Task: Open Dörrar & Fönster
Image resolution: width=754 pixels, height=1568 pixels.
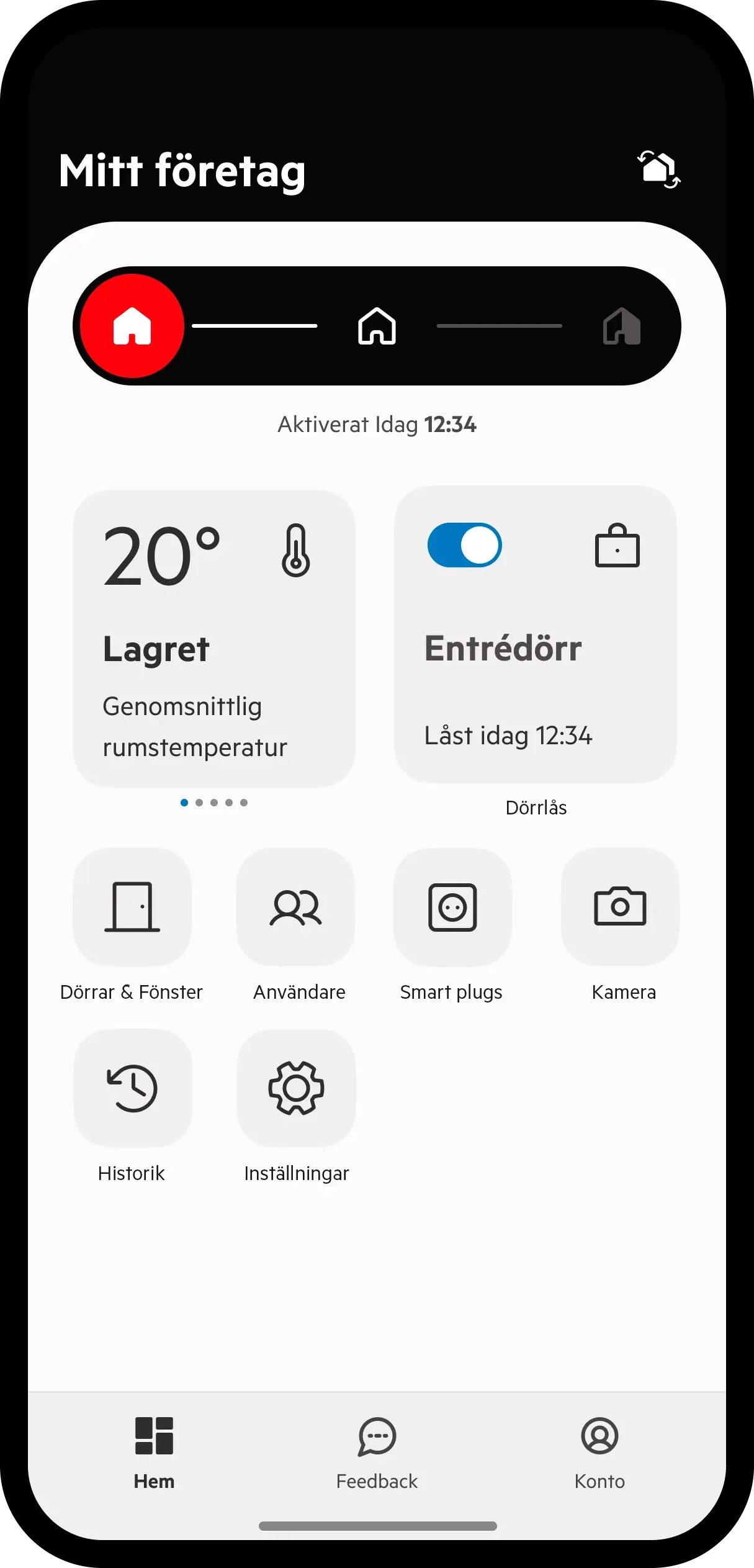Action: tap(132, 908)
